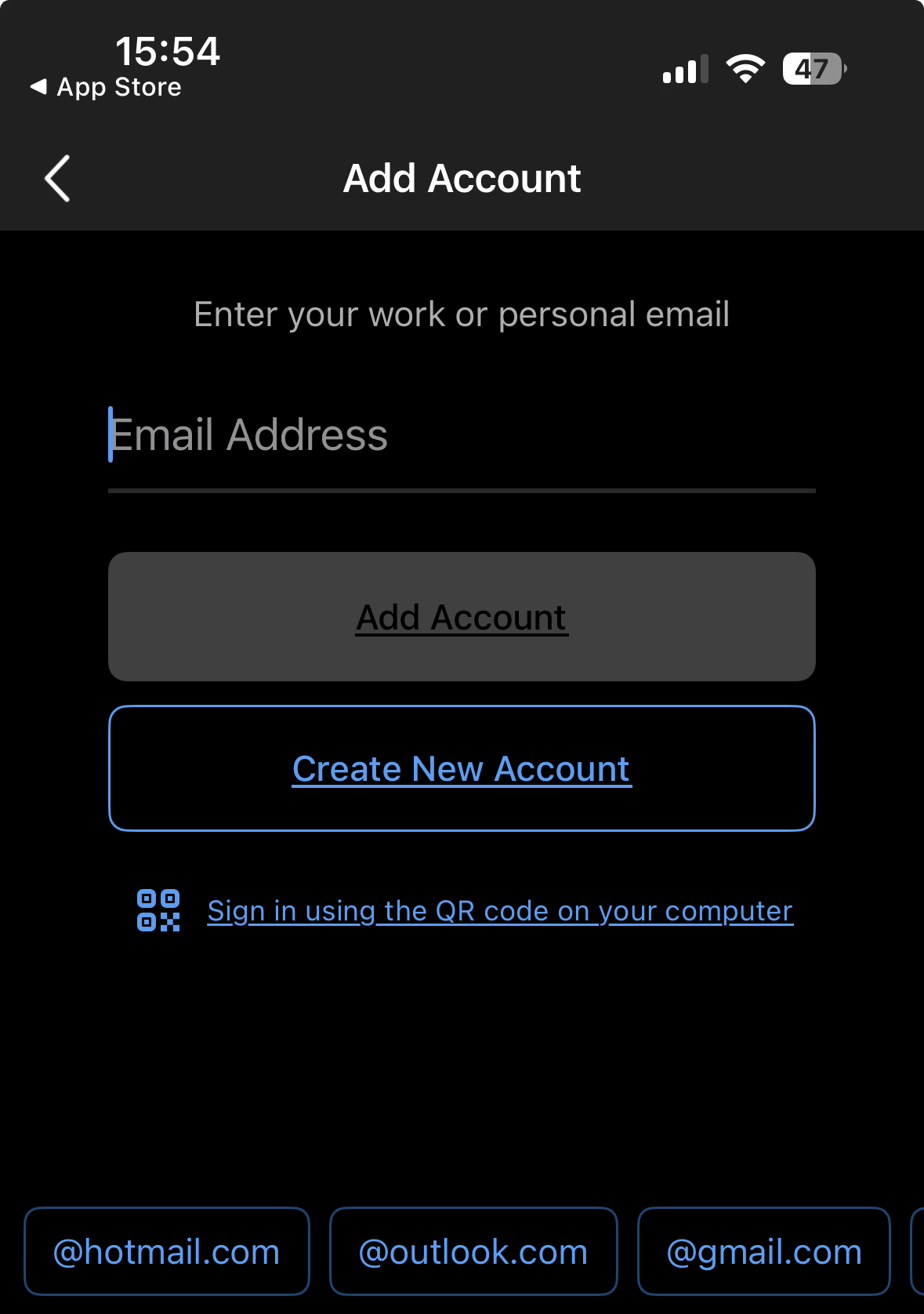Tap the clock showing 15:54
Viewport: 924px width, 1314px height.
pyautogui.click(x=168, y=52)
